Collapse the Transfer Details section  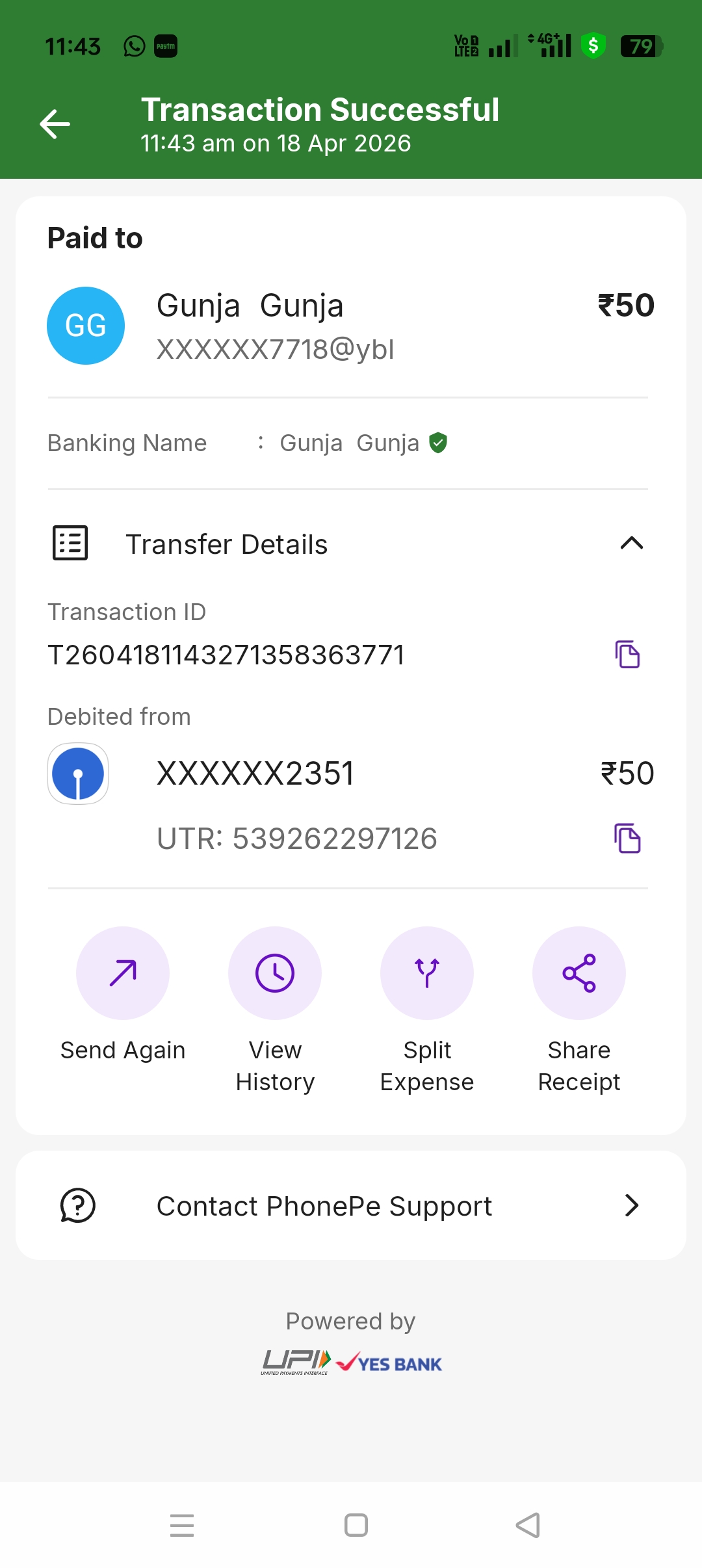(631, 543)
